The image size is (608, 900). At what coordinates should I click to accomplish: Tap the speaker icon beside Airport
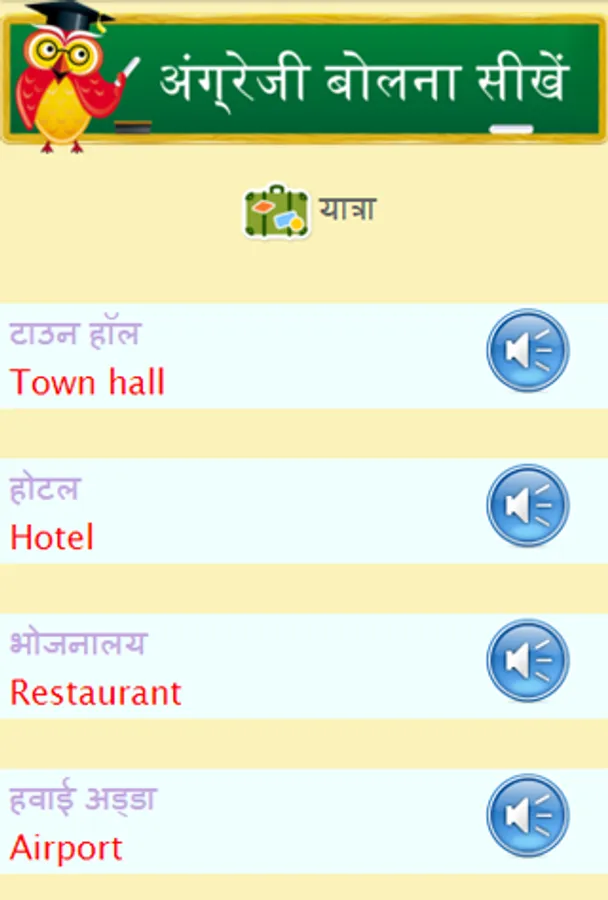[x=527, y=816]
